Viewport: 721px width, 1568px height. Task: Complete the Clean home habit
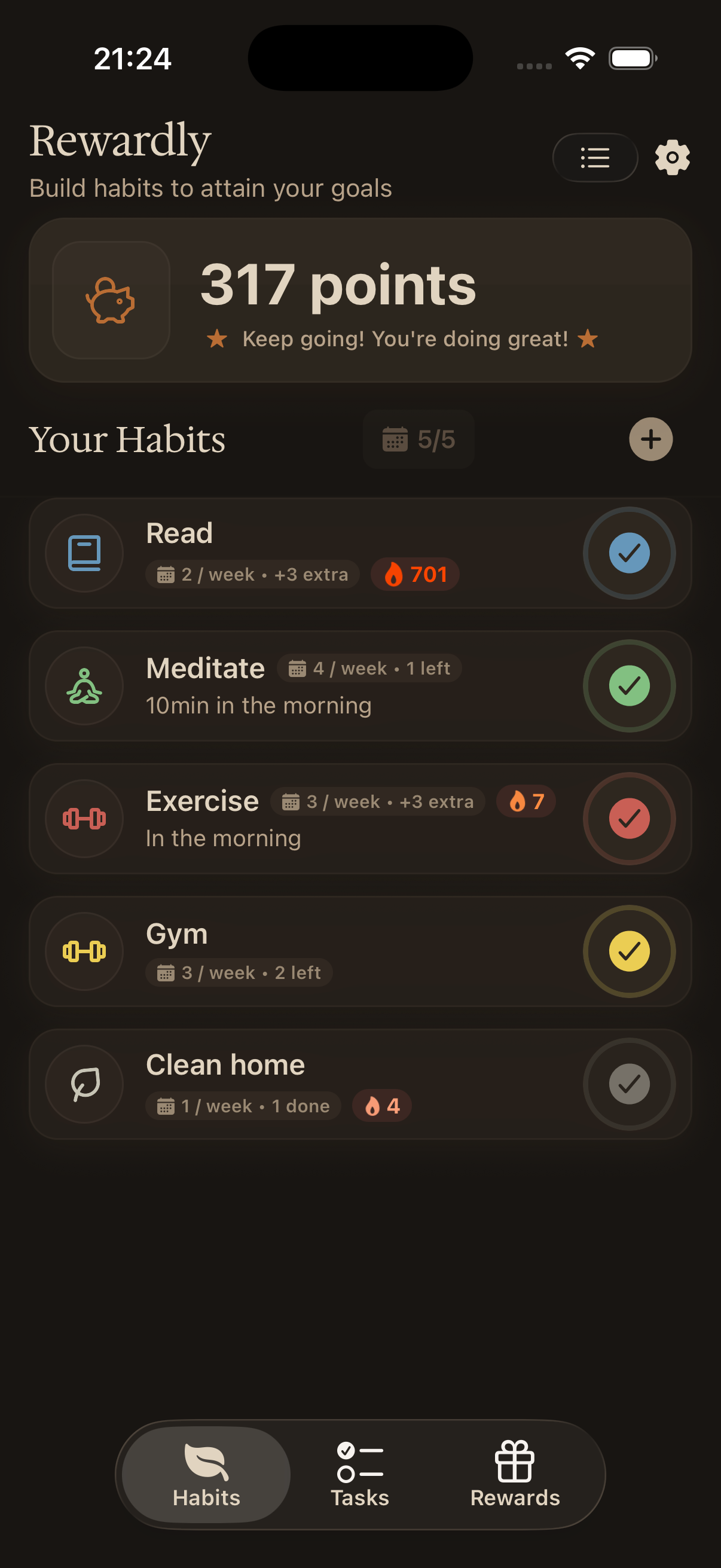[x=629, y=1084]
